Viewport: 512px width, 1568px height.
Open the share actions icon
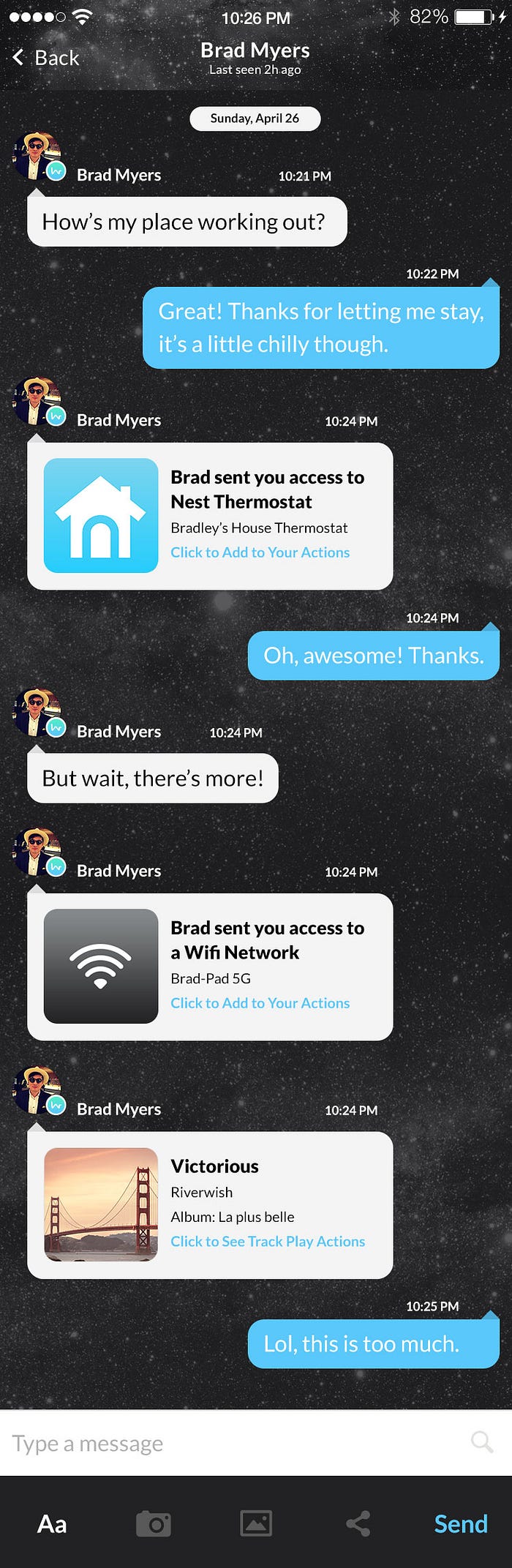click(358, 1524)
